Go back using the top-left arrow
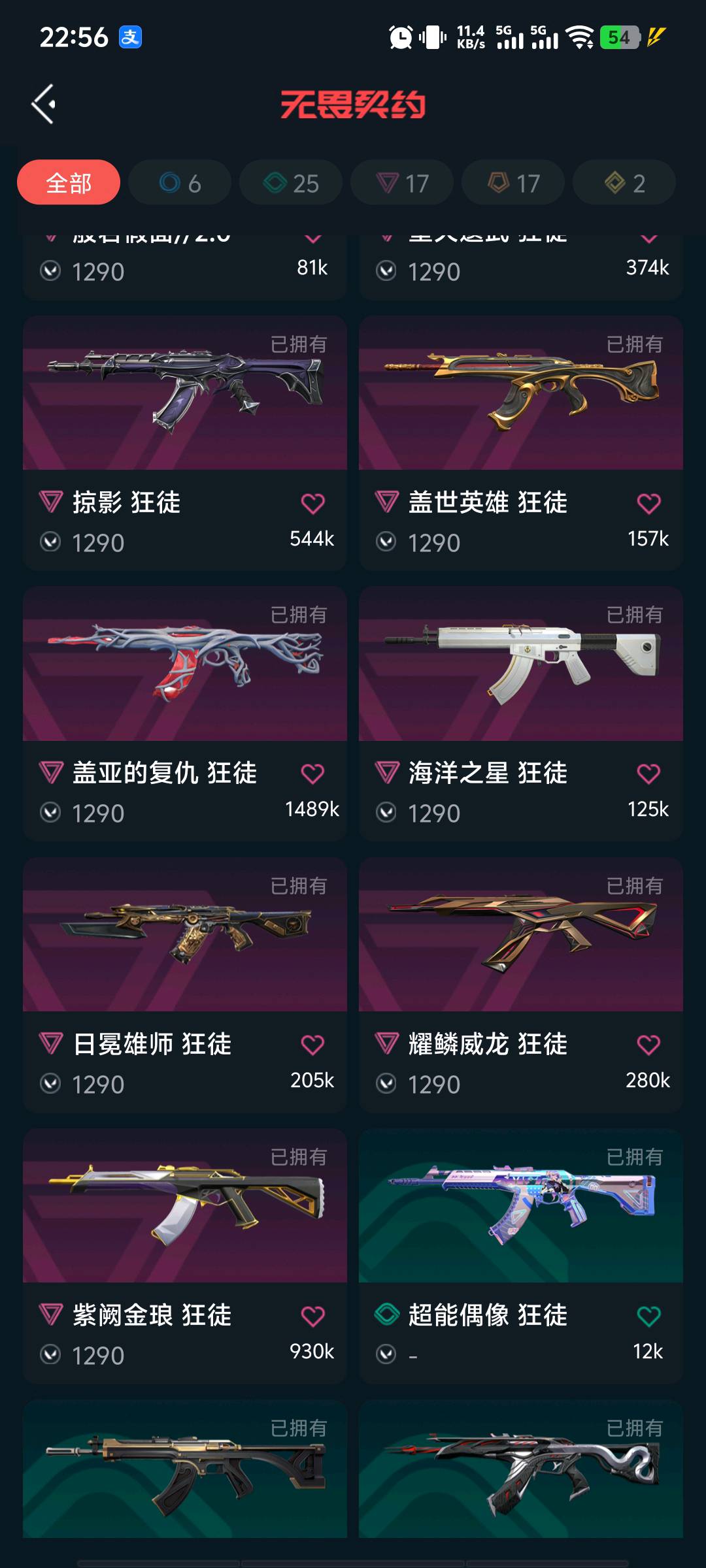706x1568 pixels. click(x=44, y=105)
